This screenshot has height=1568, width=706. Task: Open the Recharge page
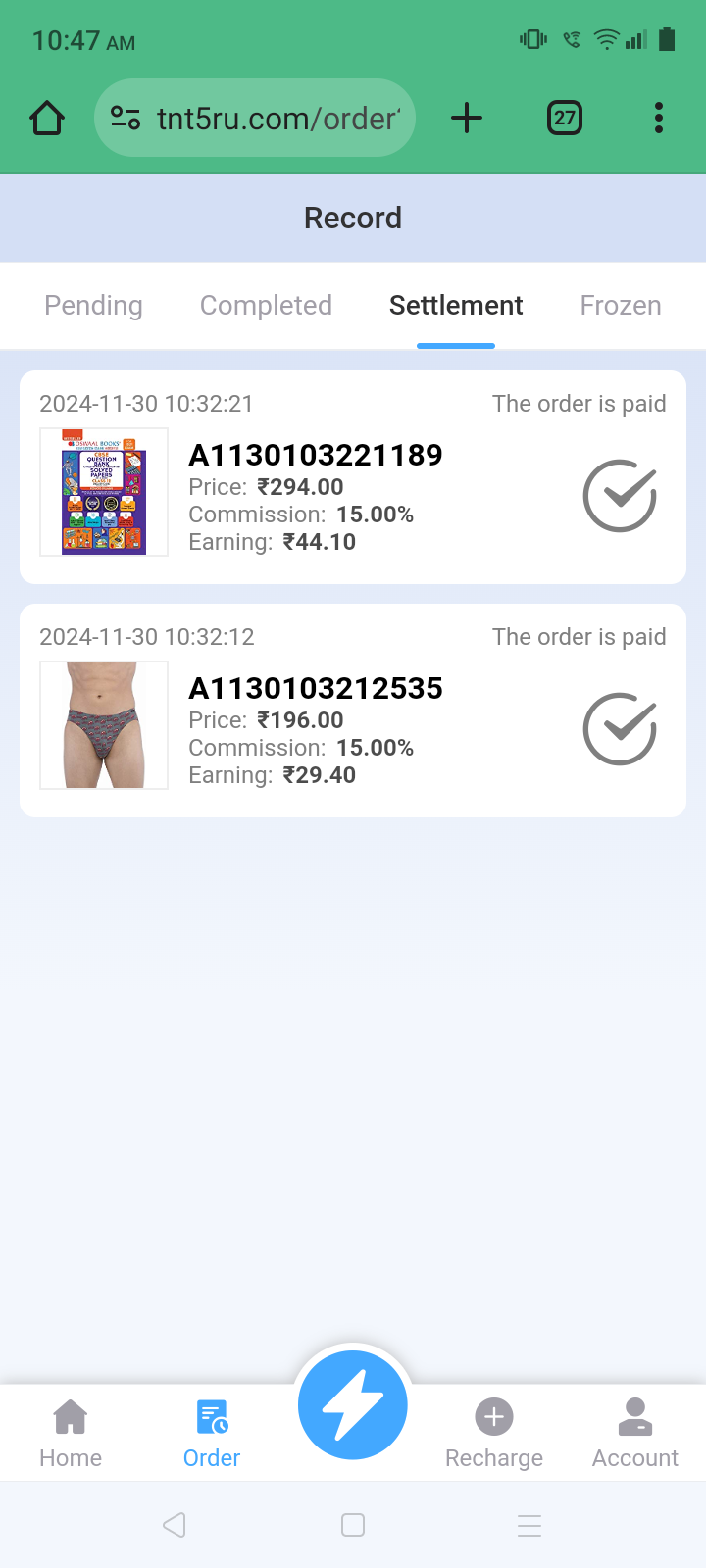[494, 1432]
